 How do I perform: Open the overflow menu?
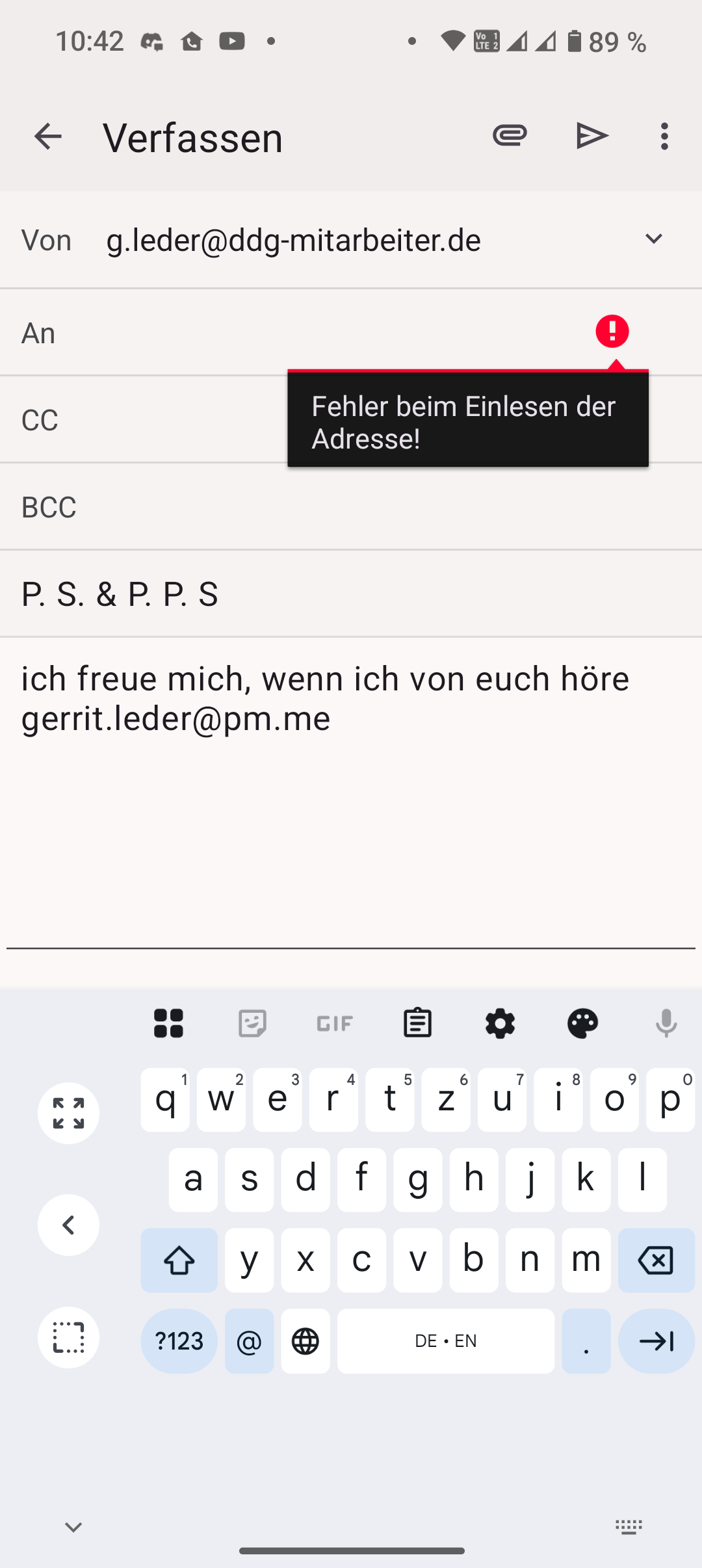point(664,136)
